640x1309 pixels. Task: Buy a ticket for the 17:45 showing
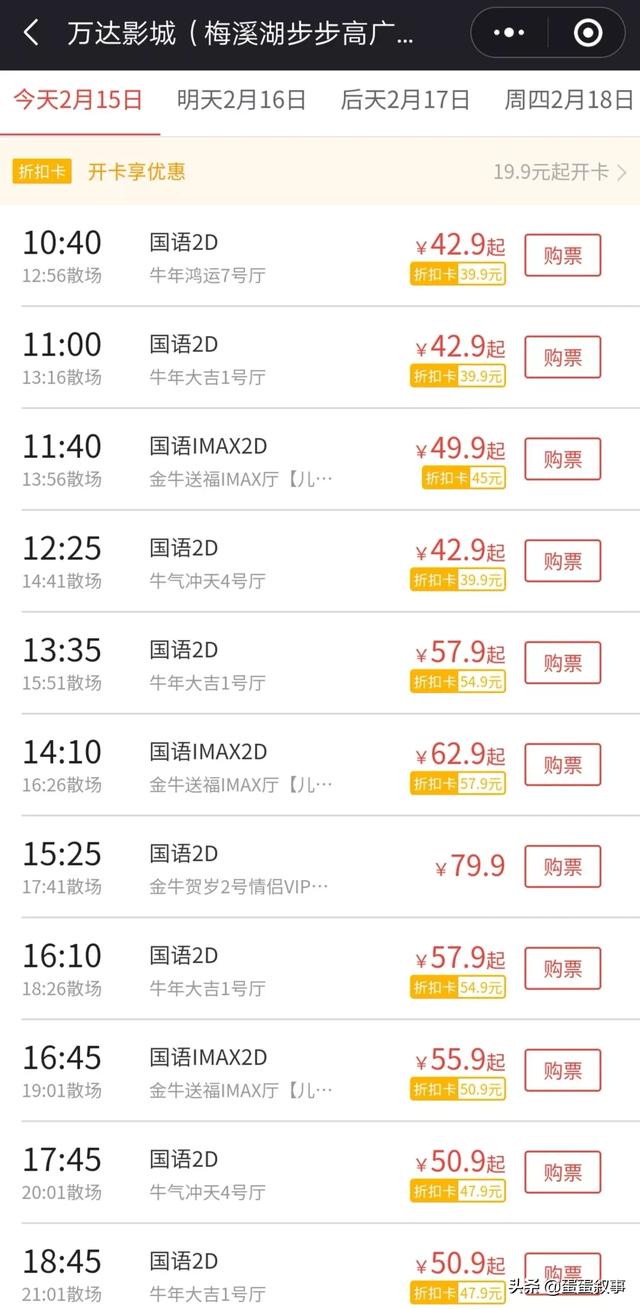pos(562,1173)
